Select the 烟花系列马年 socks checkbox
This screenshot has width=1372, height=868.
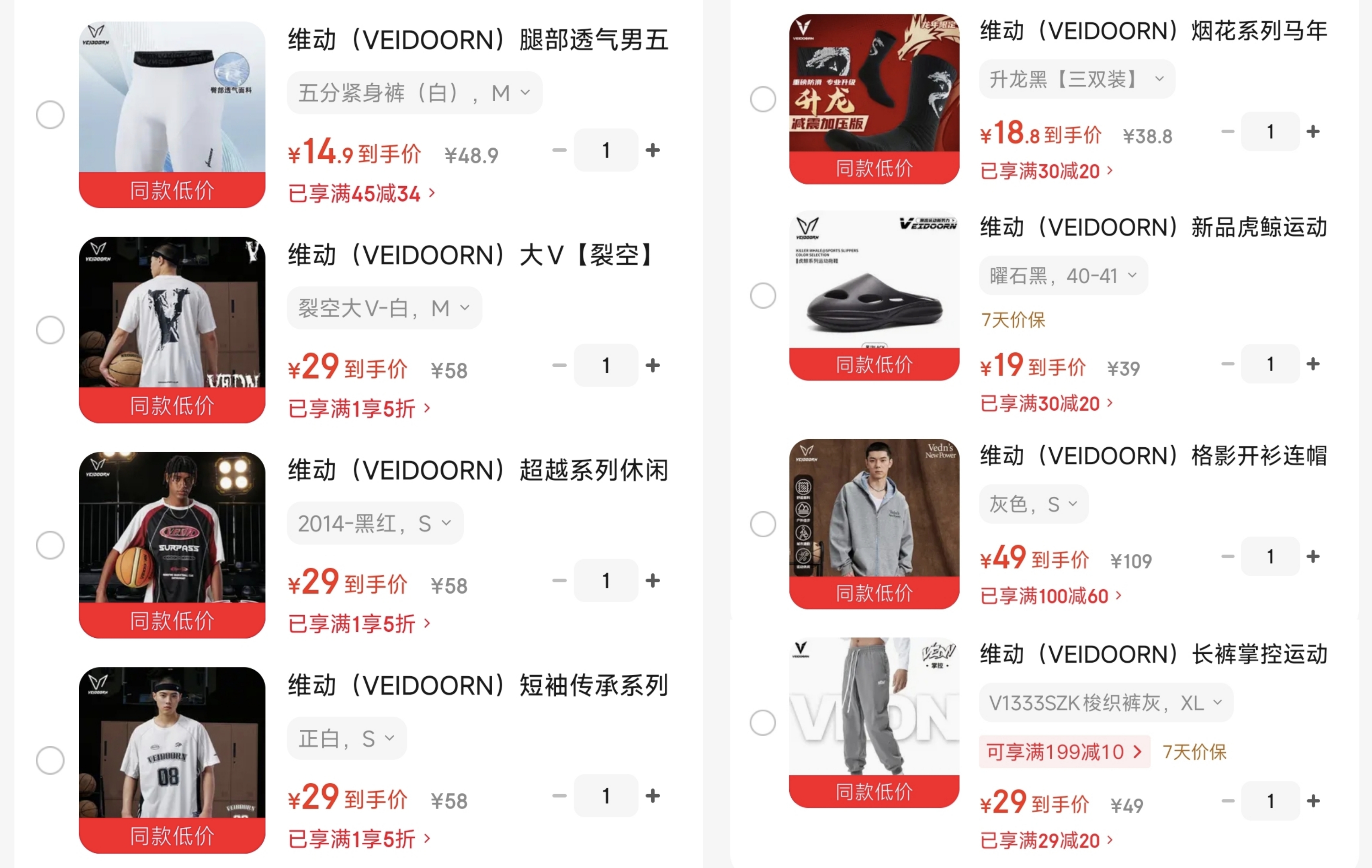pyautogui.click(x=763, y=99)
